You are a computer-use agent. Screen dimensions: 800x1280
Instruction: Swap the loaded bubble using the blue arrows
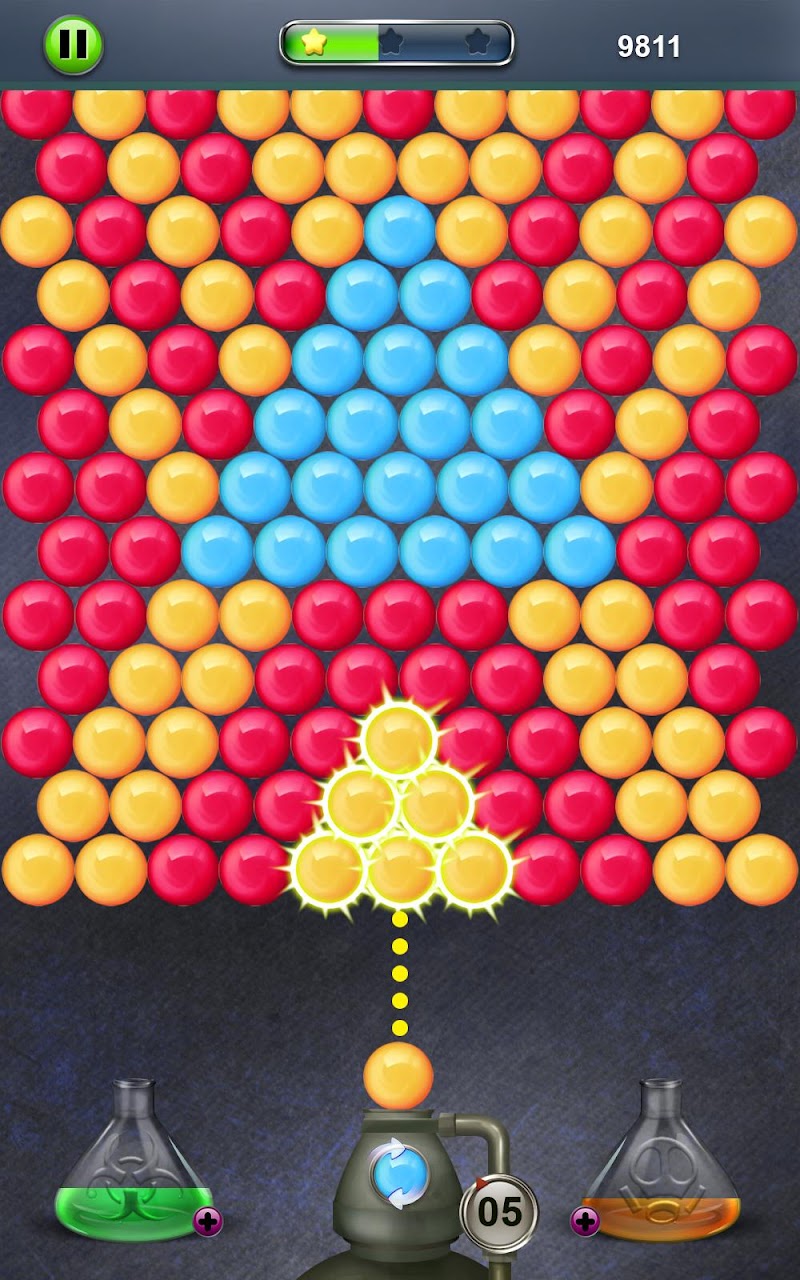point(398,1171)
